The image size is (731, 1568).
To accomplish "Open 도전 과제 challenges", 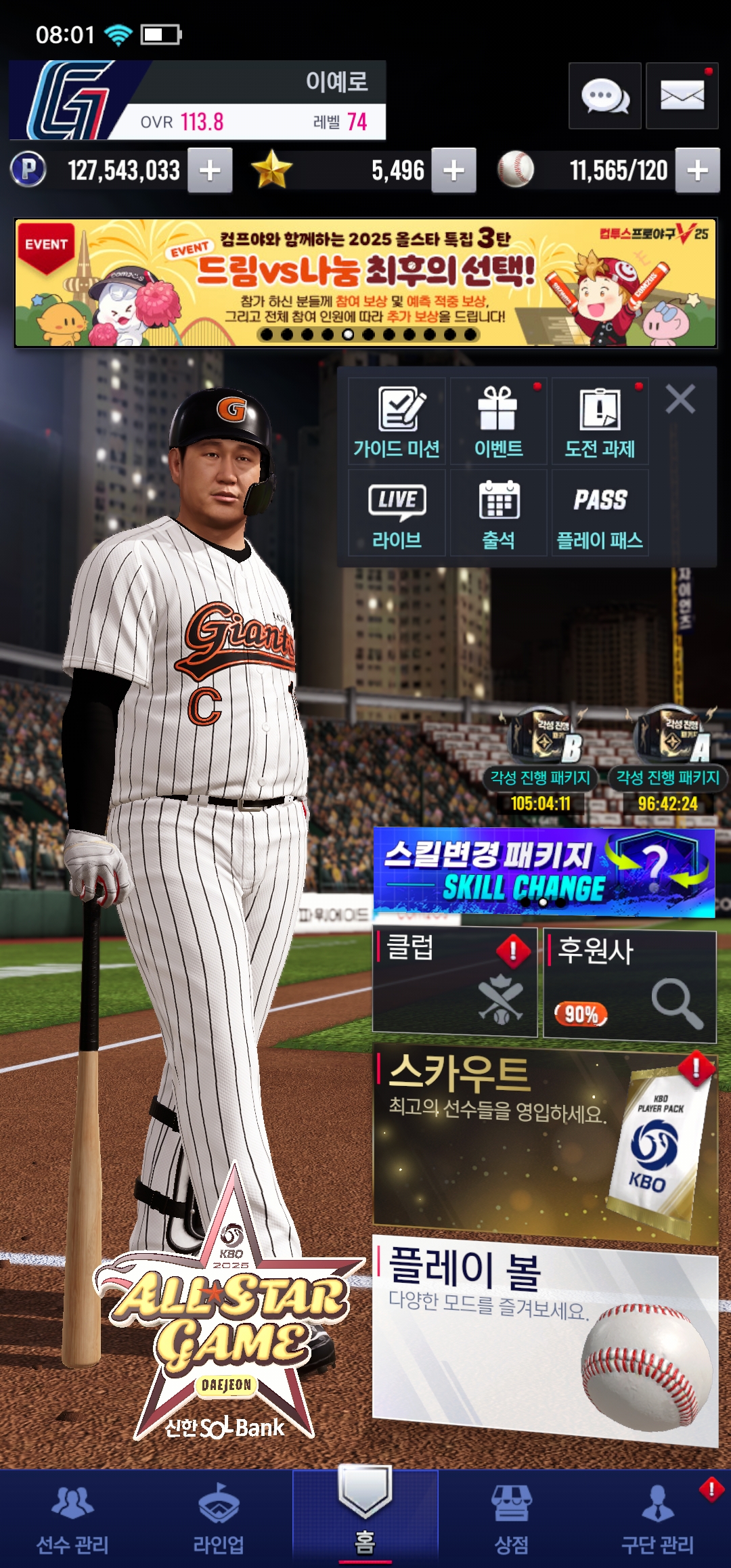I will (x=600, y=421).
